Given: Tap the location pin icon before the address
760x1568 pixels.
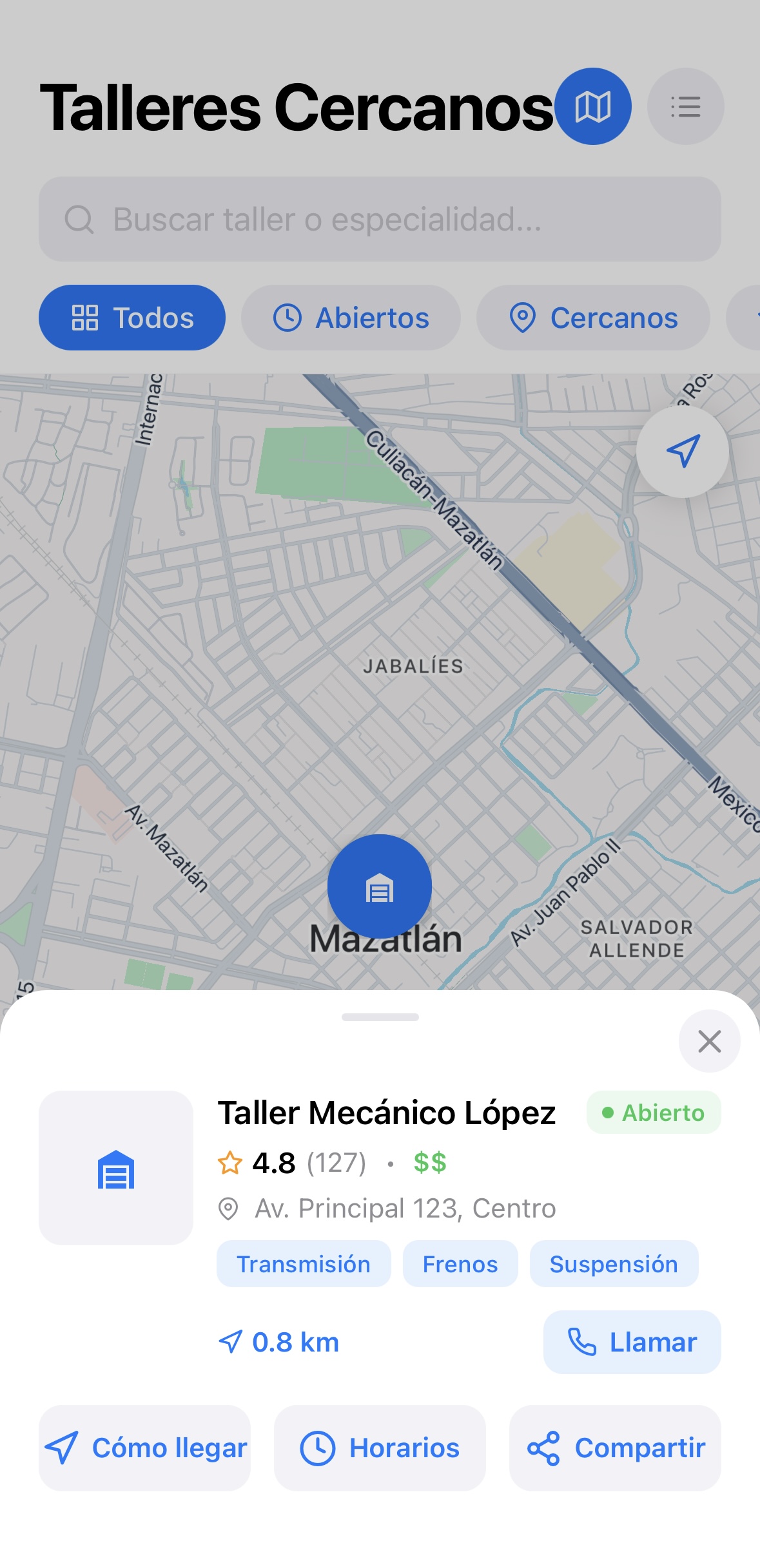Looking at the screenshot, I should [228, 1208].
